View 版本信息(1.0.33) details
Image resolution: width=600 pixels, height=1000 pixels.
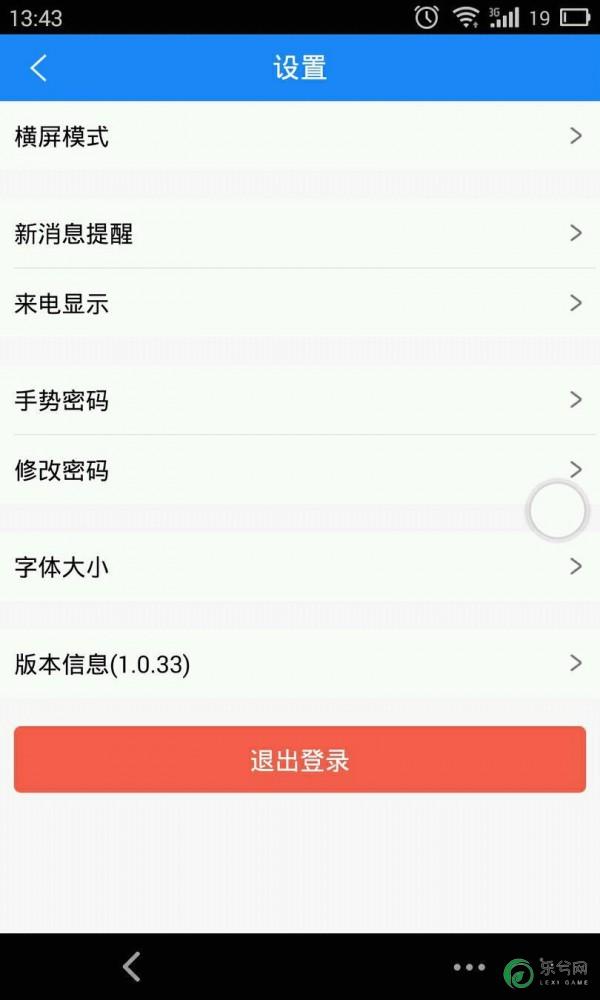(x=300, y=663)
